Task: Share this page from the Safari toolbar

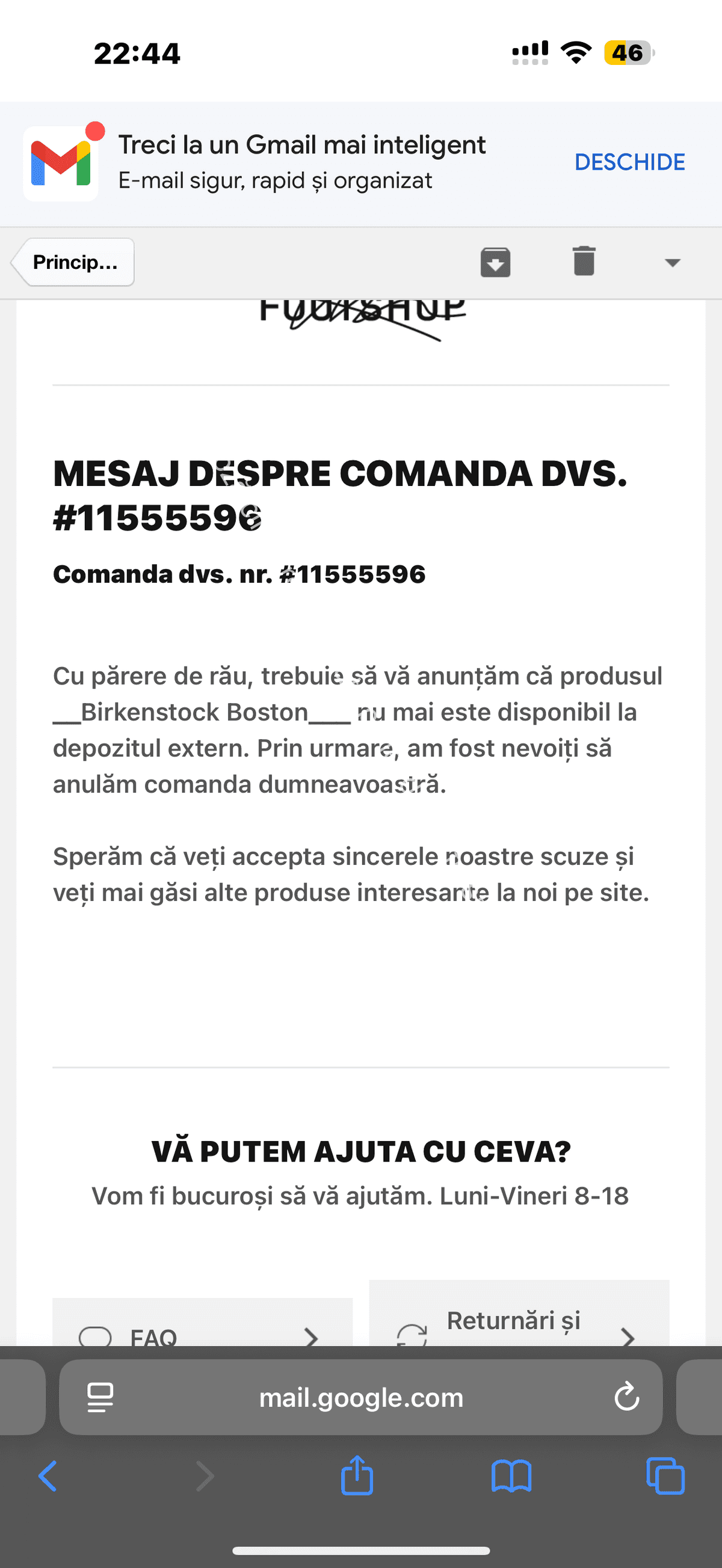Action: (357, 1476)
